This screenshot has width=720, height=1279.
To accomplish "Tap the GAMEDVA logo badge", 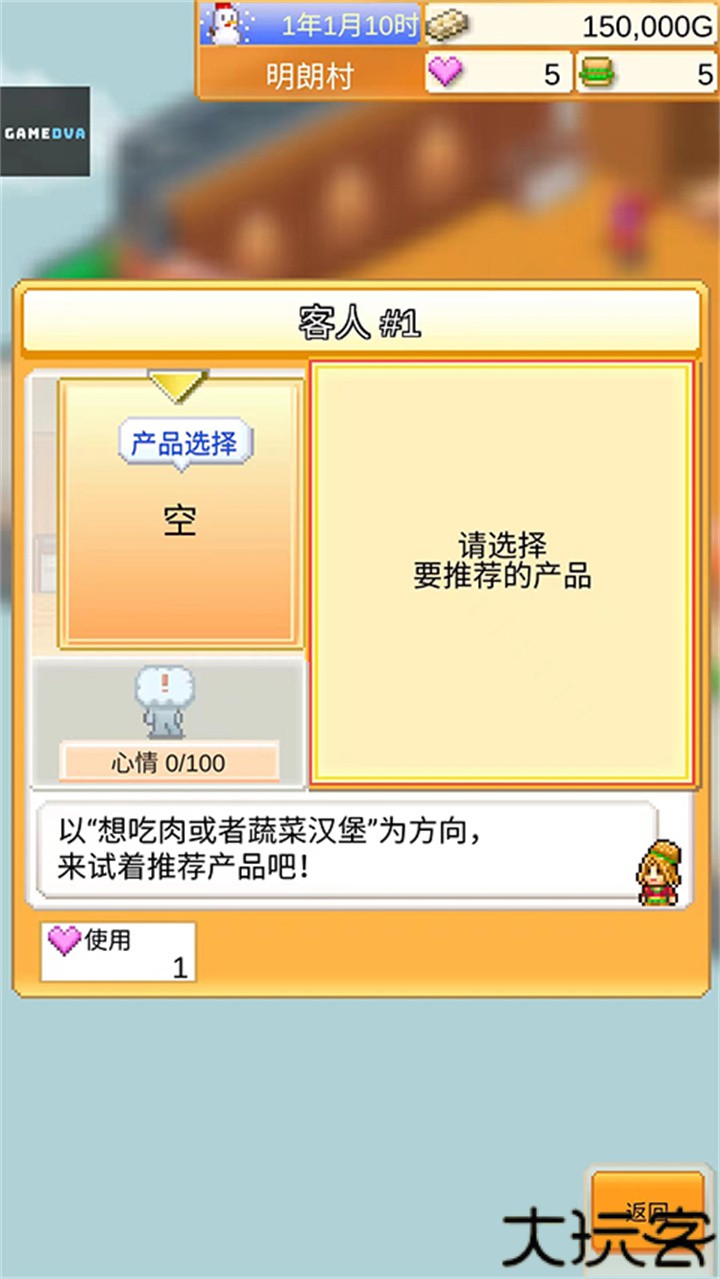I will 43,130.
